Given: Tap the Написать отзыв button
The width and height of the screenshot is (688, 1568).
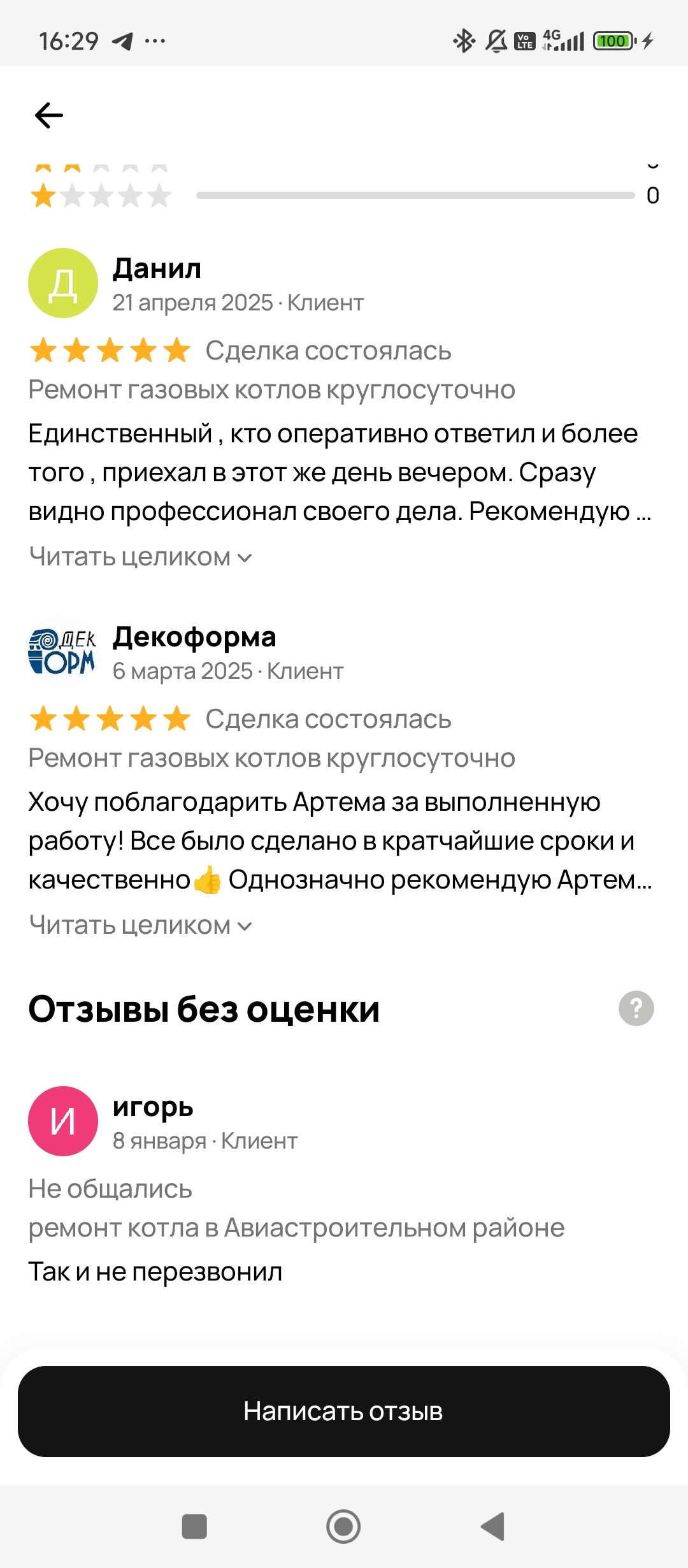Looking at the screenshot, I should [x=344, y=1411].
